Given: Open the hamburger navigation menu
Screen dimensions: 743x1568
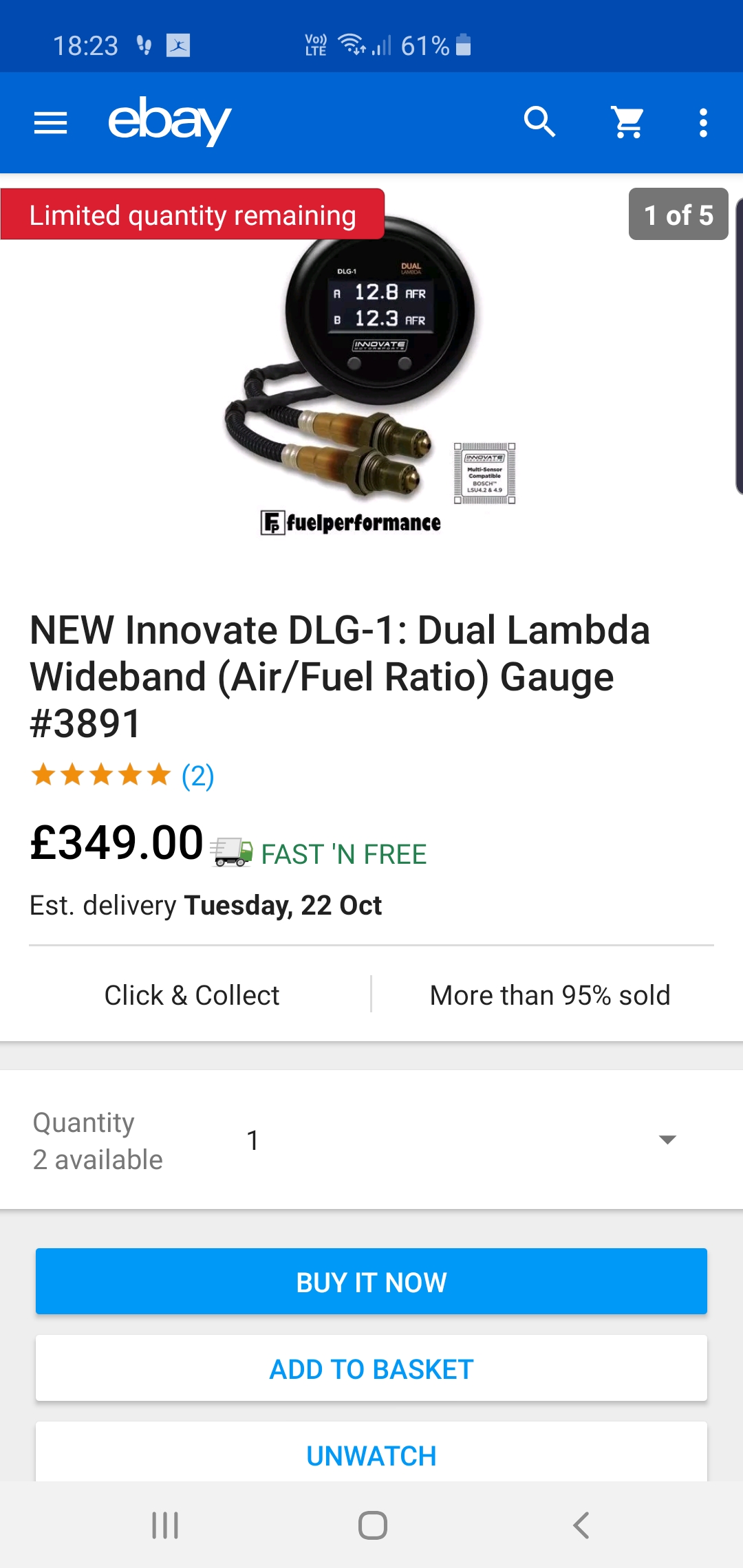Looking at the screenshot, I should pos(50,123).
